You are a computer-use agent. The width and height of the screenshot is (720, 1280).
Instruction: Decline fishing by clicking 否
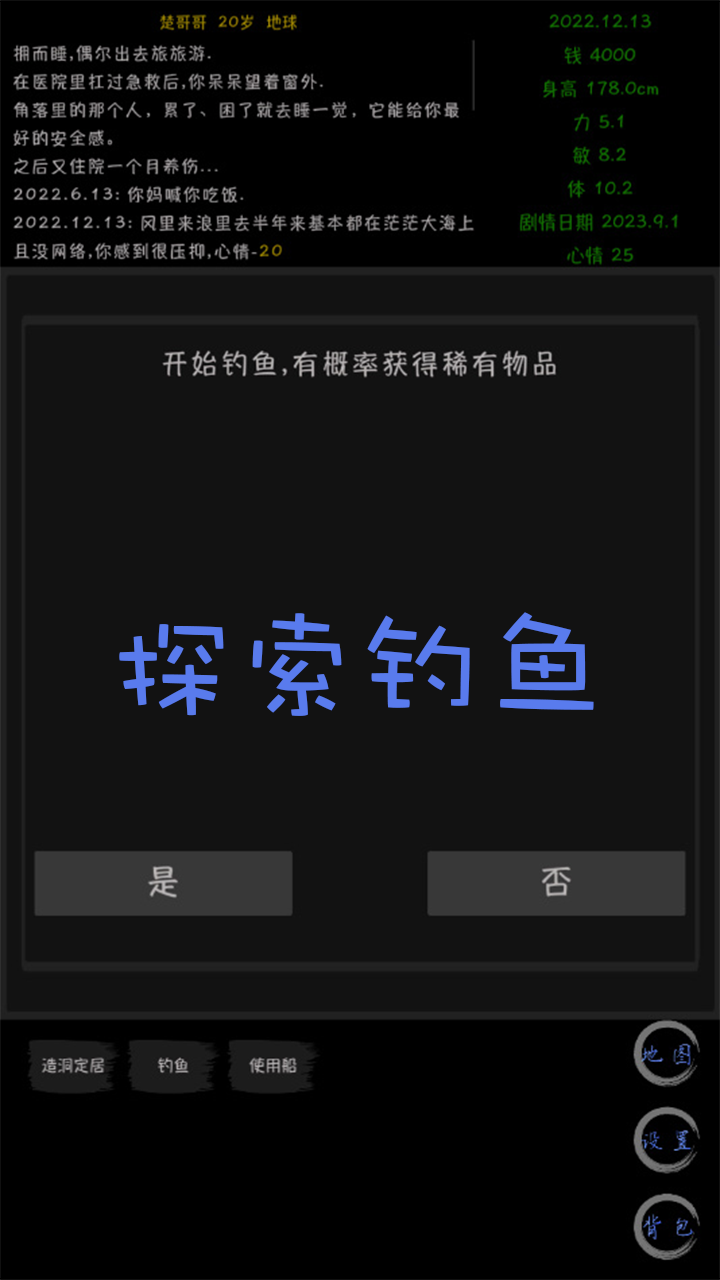556,883
